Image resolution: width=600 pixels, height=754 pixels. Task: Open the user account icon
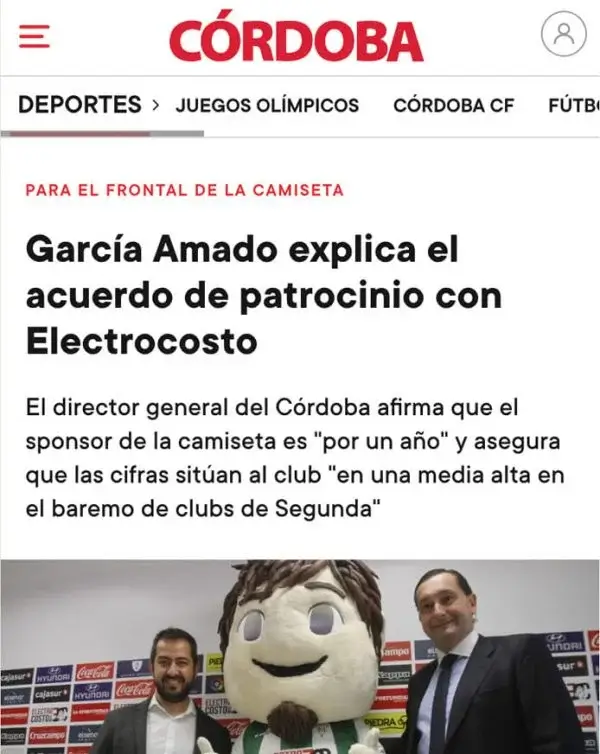(563, 35)
